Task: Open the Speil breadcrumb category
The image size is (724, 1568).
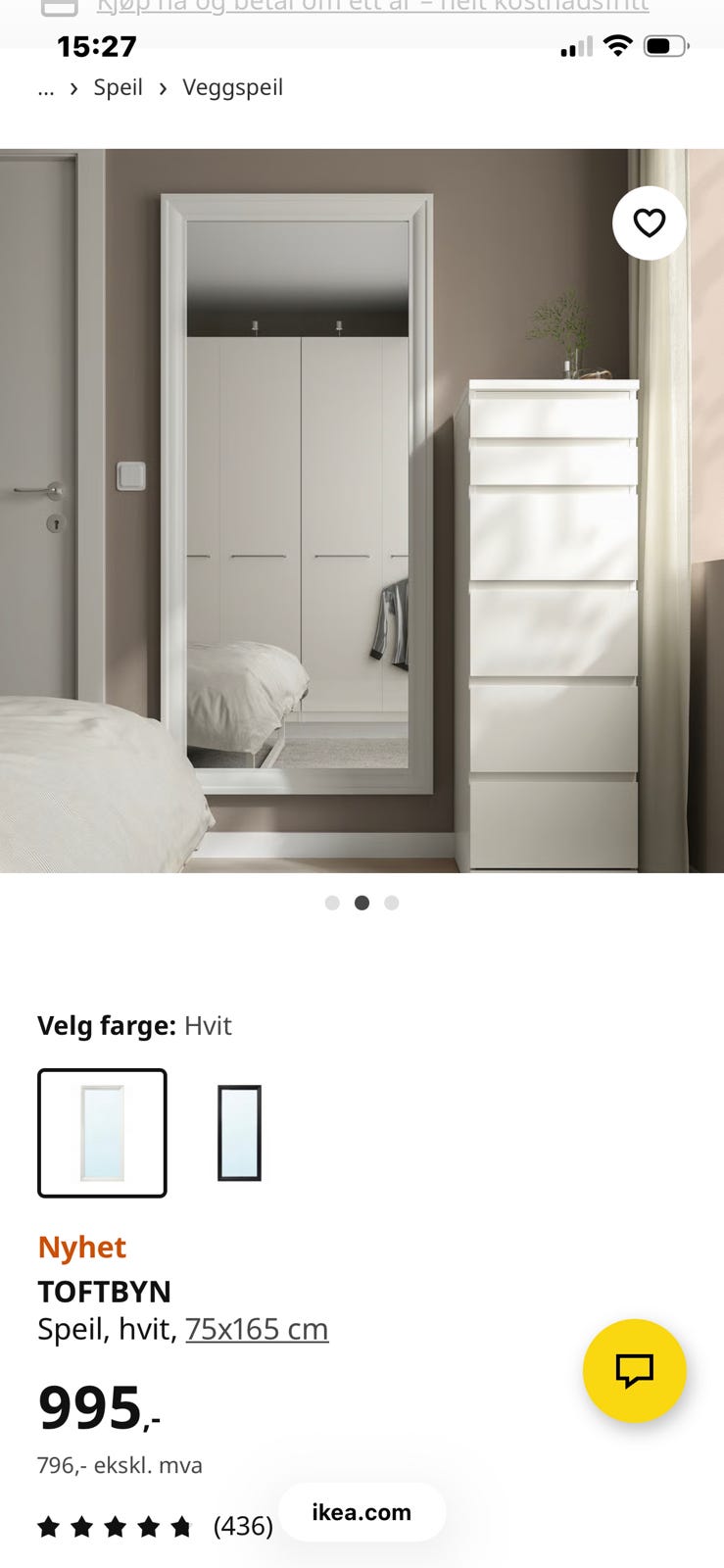Action: pyautogui.click(x=117, y=87)
